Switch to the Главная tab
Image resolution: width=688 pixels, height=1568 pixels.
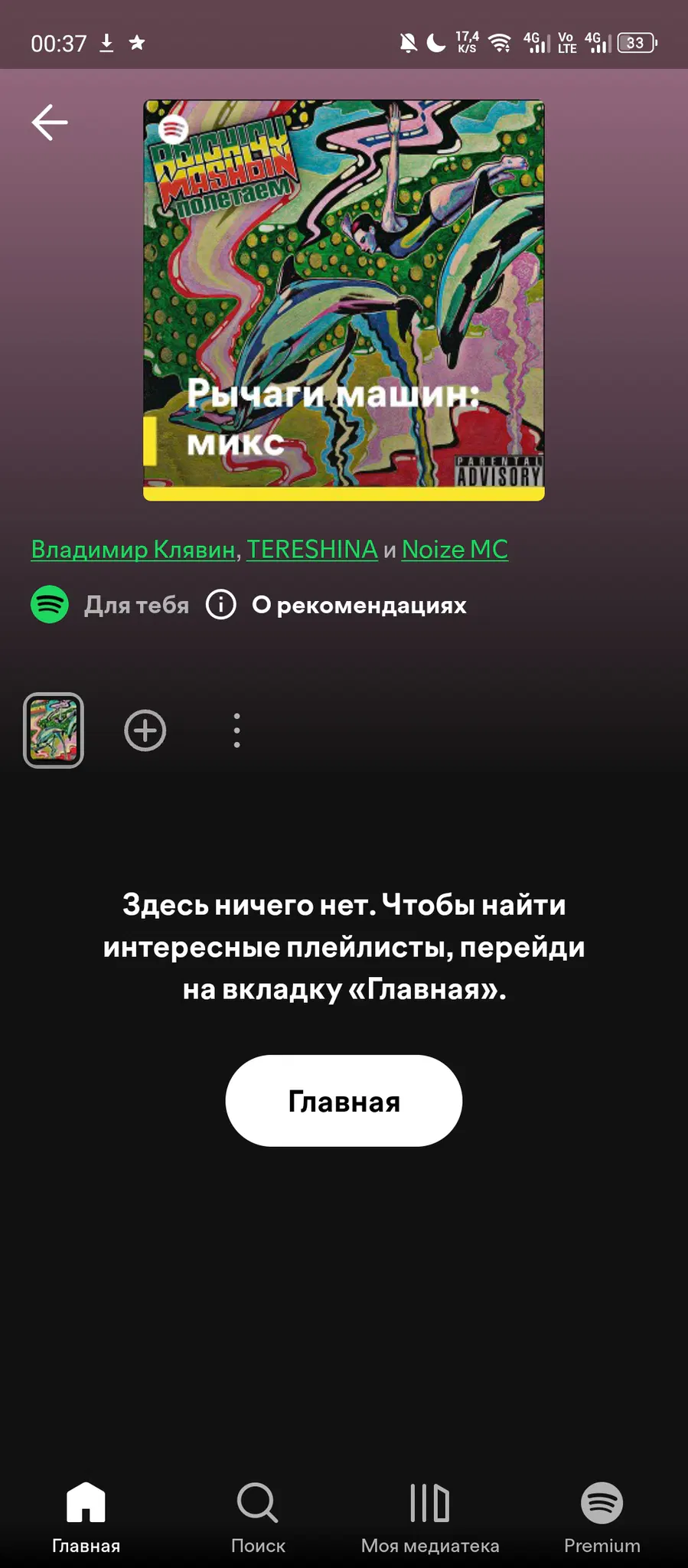click(x=86, y=1517)
